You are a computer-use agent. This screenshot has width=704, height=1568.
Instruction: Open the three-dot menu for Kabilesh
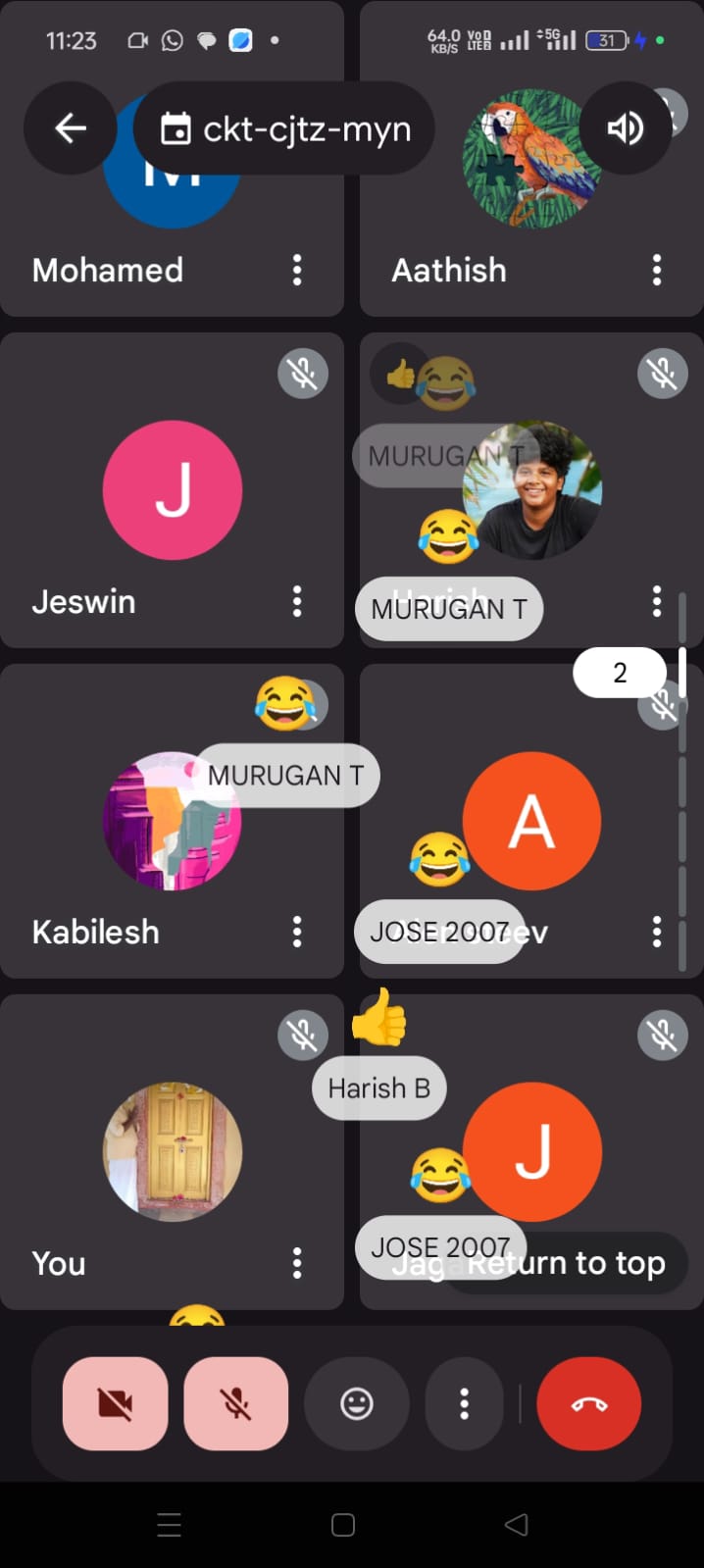[x=297, y=932]
